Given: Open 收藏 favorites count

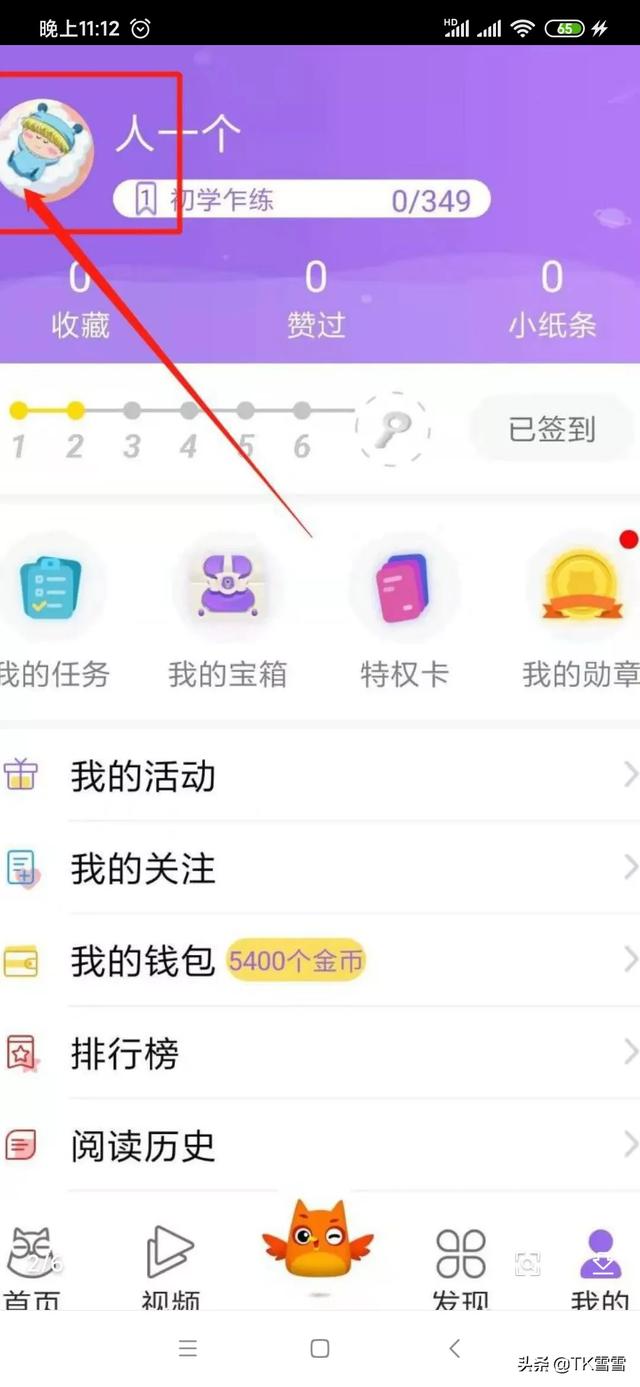Looking at the screenshot, I should (80, 300).
